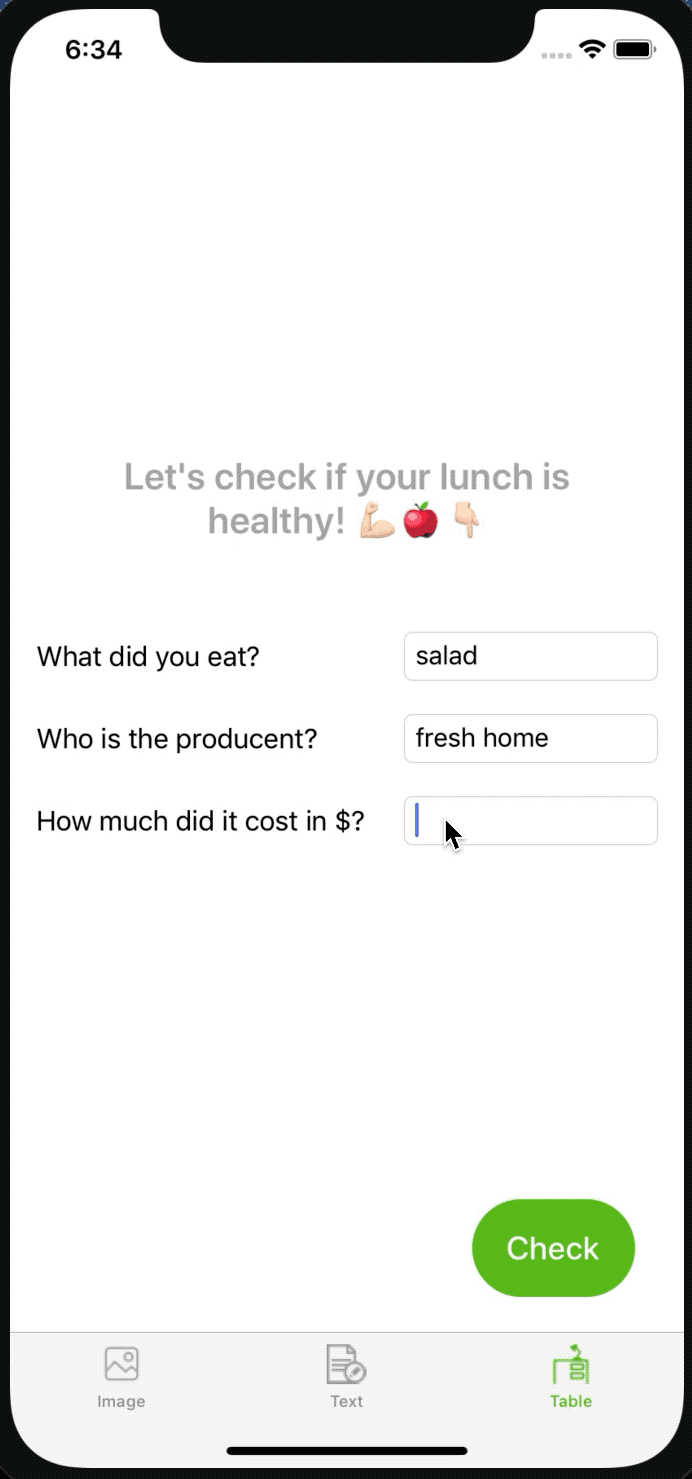
Task: Tap the green Check button
Action: (553, 1247)
